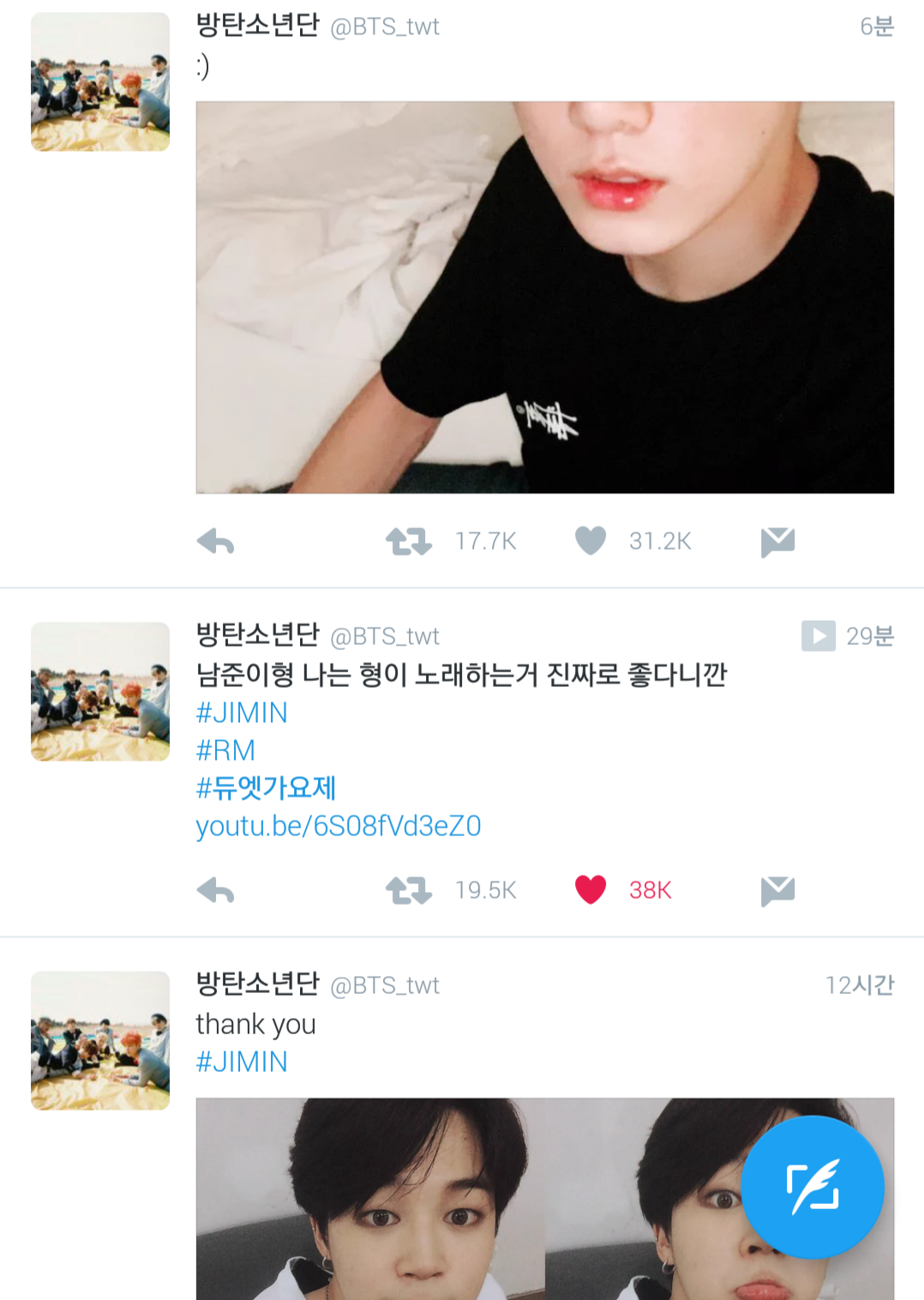The height and width of the screenshot is (1300, 924).
Task: Open the 방탄소년단 profile name on the third tweet
Action: [x=256, y=985]
